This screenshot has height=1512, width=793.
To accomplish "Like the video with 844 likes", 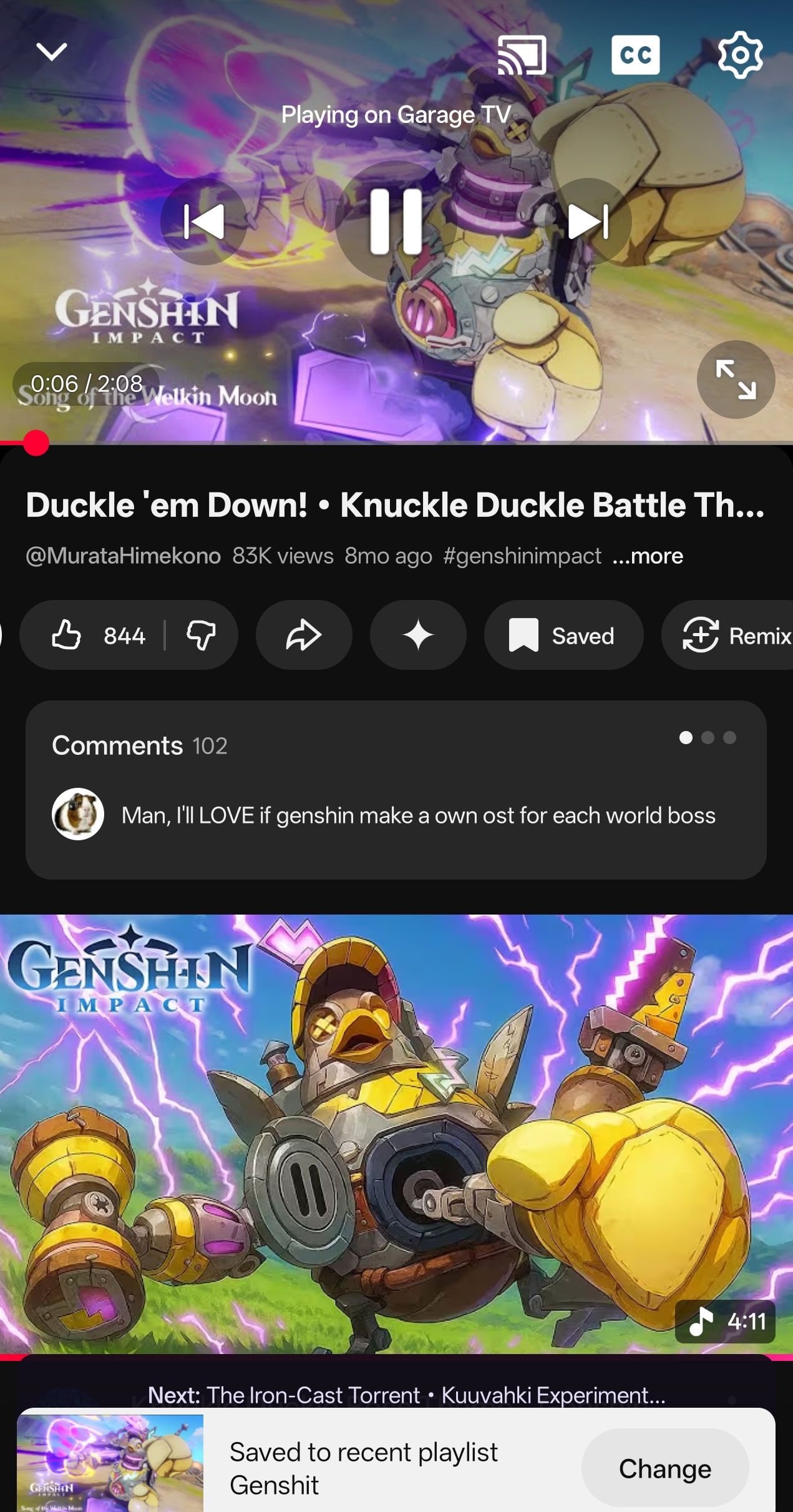I will pos(97,636).
